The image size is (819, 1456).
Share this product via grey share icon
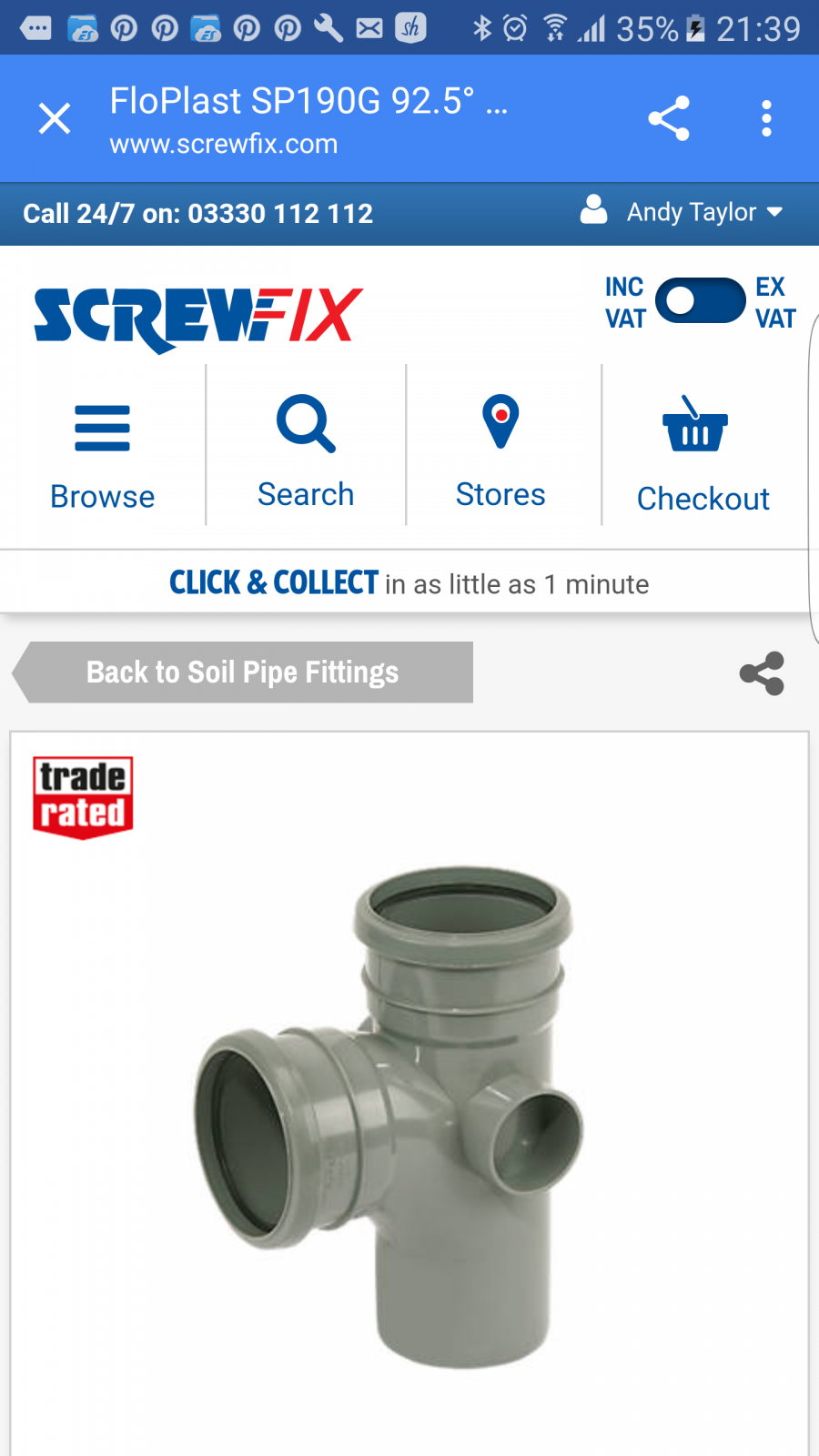point(762,673)
